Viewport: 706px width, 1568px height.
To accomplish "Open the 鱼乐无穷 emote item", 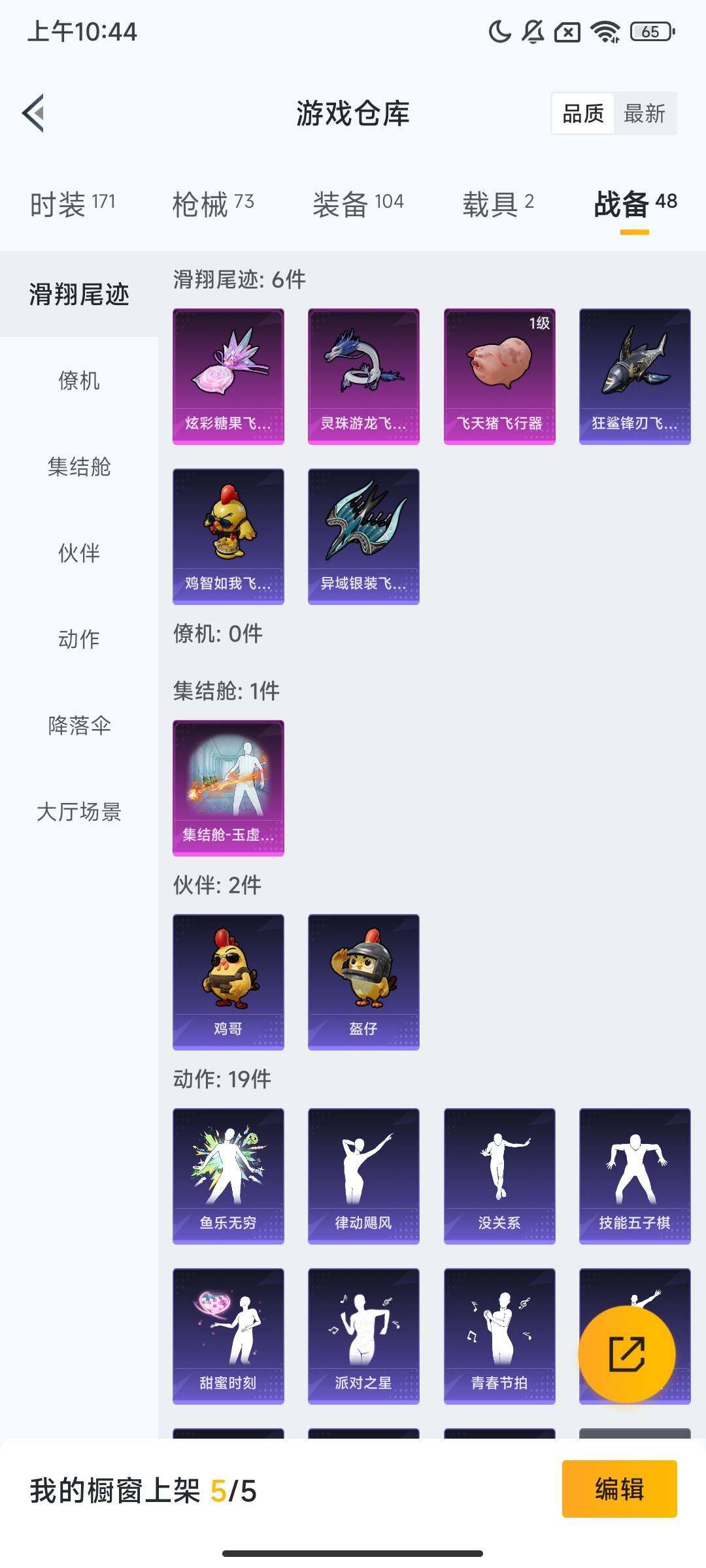I will point(228,1175).
